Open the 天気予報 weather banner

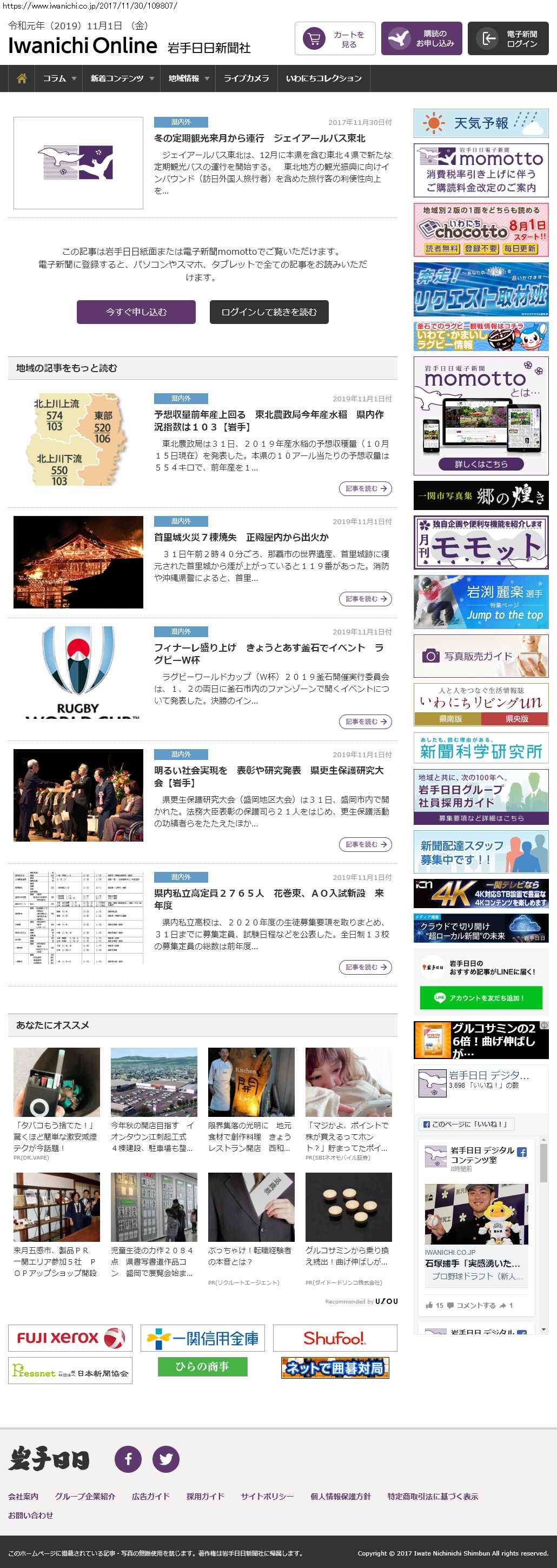coord(480,123)
